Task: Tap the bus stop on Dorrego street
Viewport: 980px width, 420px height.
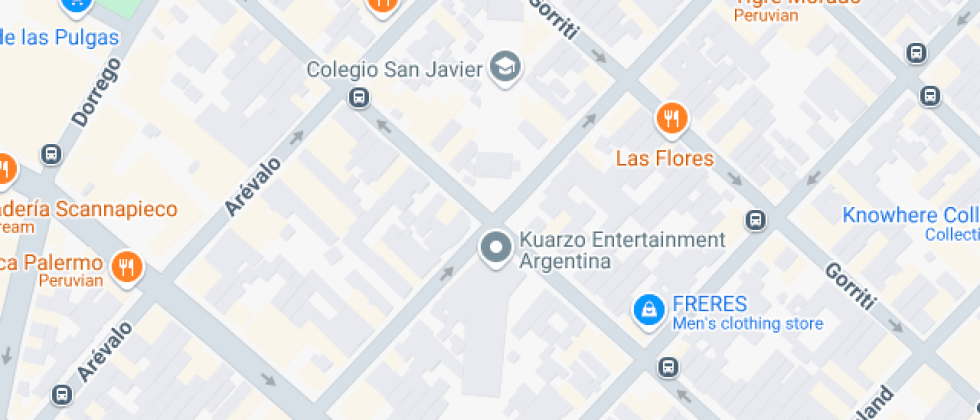Action: [52, 154]
